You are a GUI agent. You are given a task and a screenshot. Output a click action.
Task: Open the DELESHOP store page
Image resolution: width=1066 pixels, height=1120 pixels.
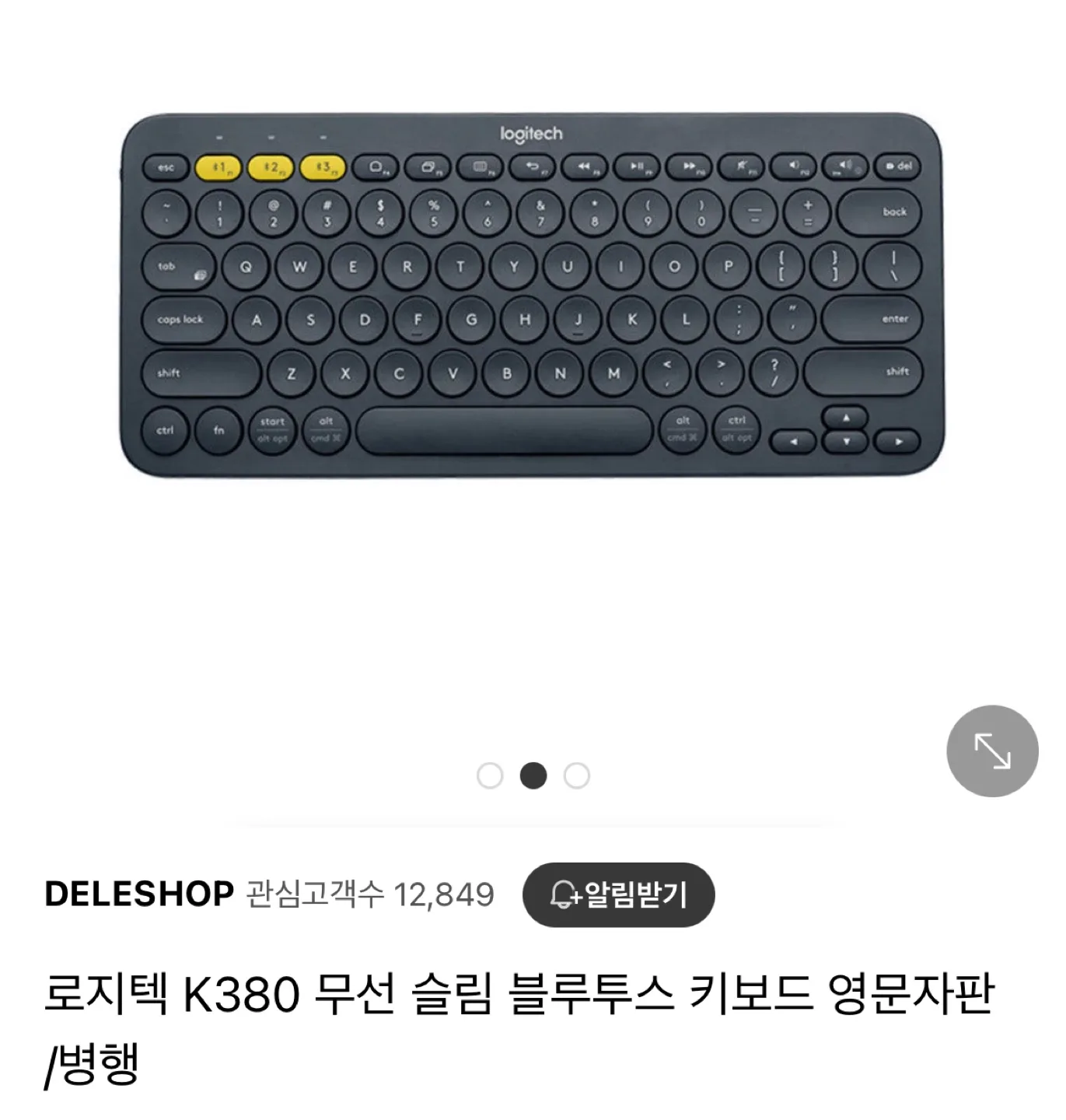(139, 894)
